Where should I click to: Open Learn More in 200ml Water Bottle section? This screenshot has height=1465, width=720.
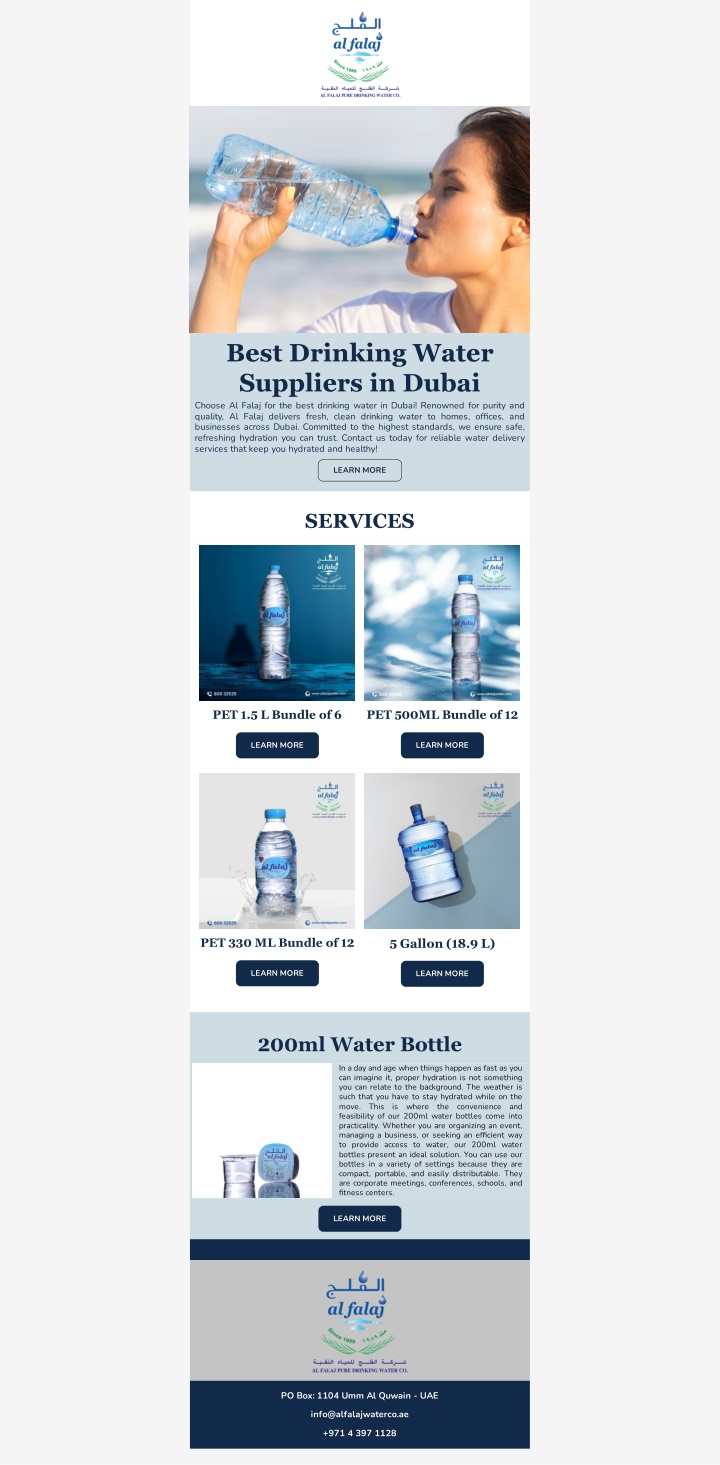click(x=360, y=1218)
